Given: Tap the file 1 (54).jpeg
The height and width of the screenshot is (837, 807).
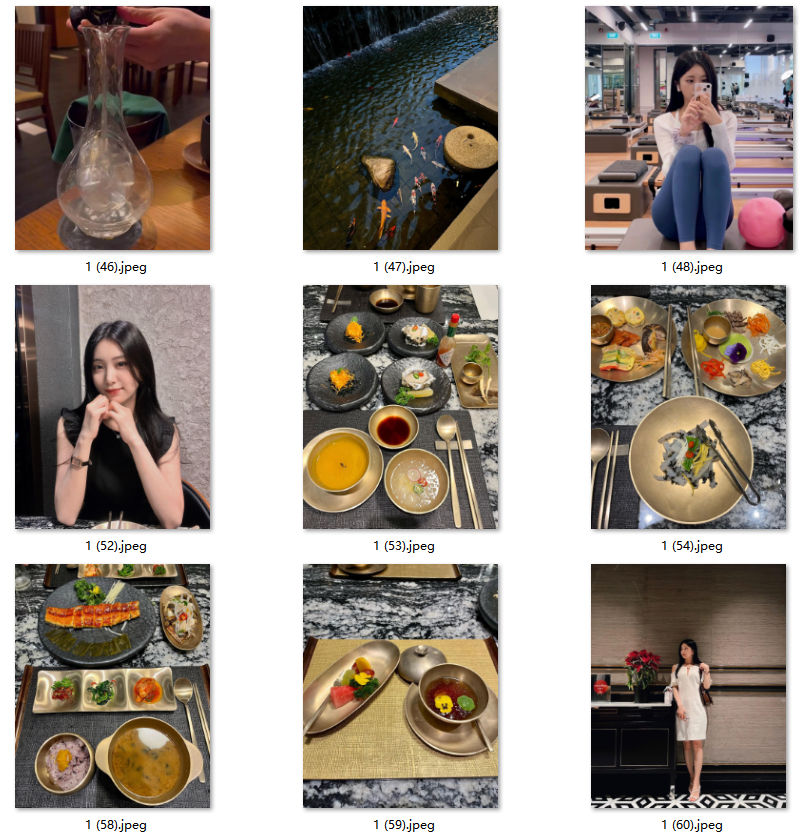Looking at the screenshot, I should 688,407.
